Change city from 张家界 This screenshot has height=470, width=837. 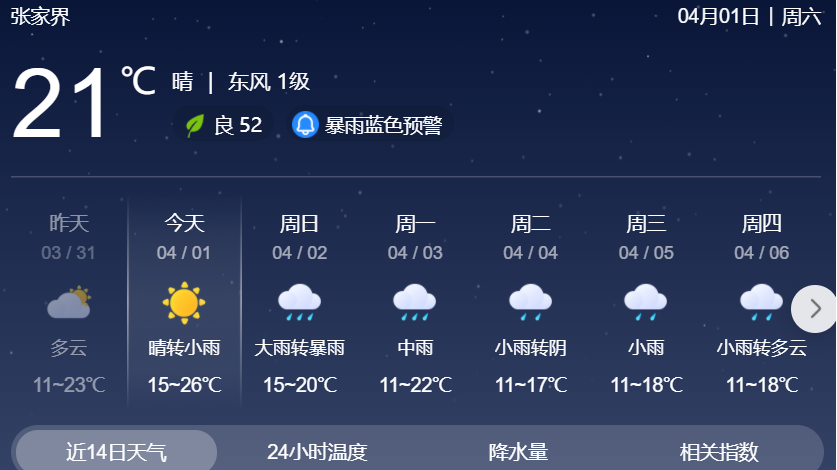[x=40, y=16]
